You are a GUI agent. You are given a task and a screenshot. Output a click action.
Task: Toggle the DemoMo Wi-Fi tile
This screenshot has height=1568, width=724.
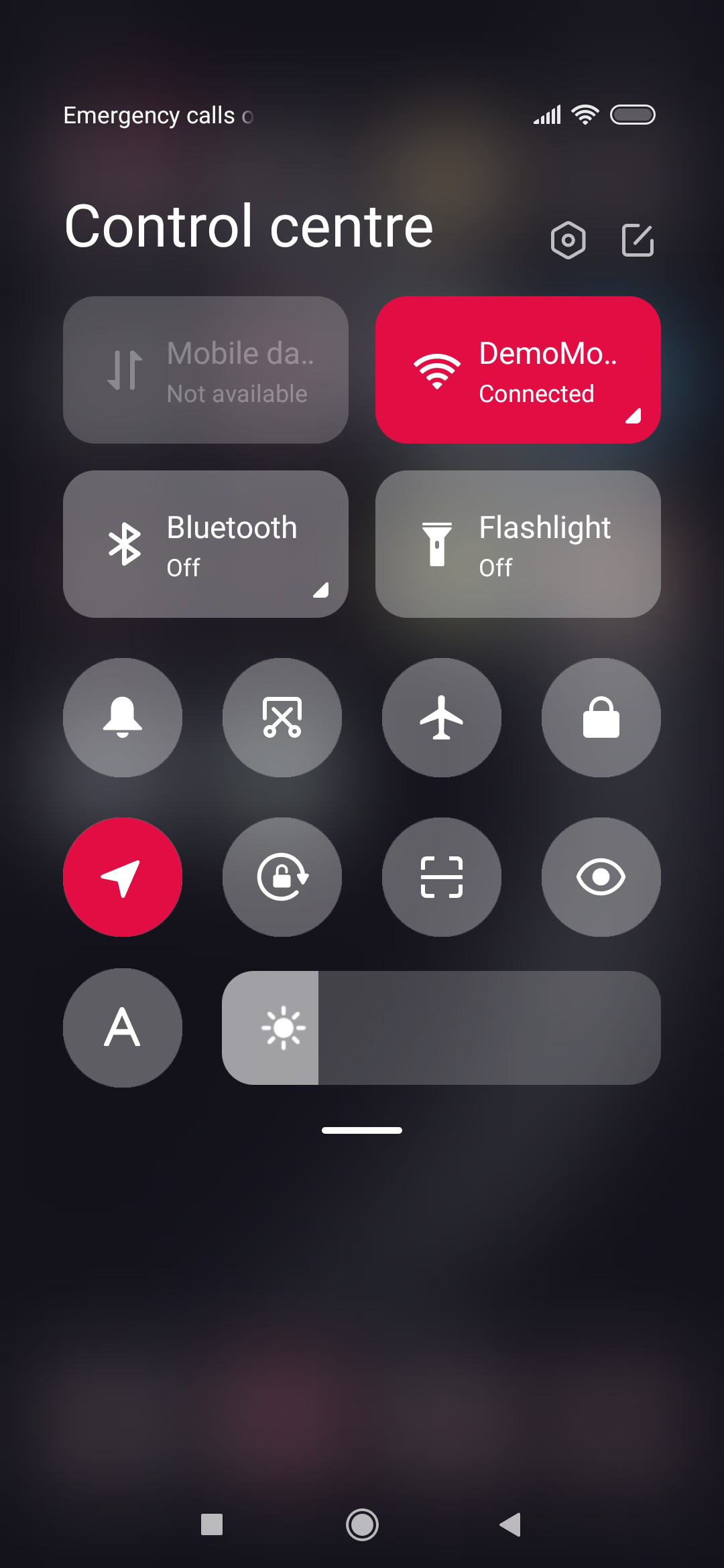click(518, 370)
